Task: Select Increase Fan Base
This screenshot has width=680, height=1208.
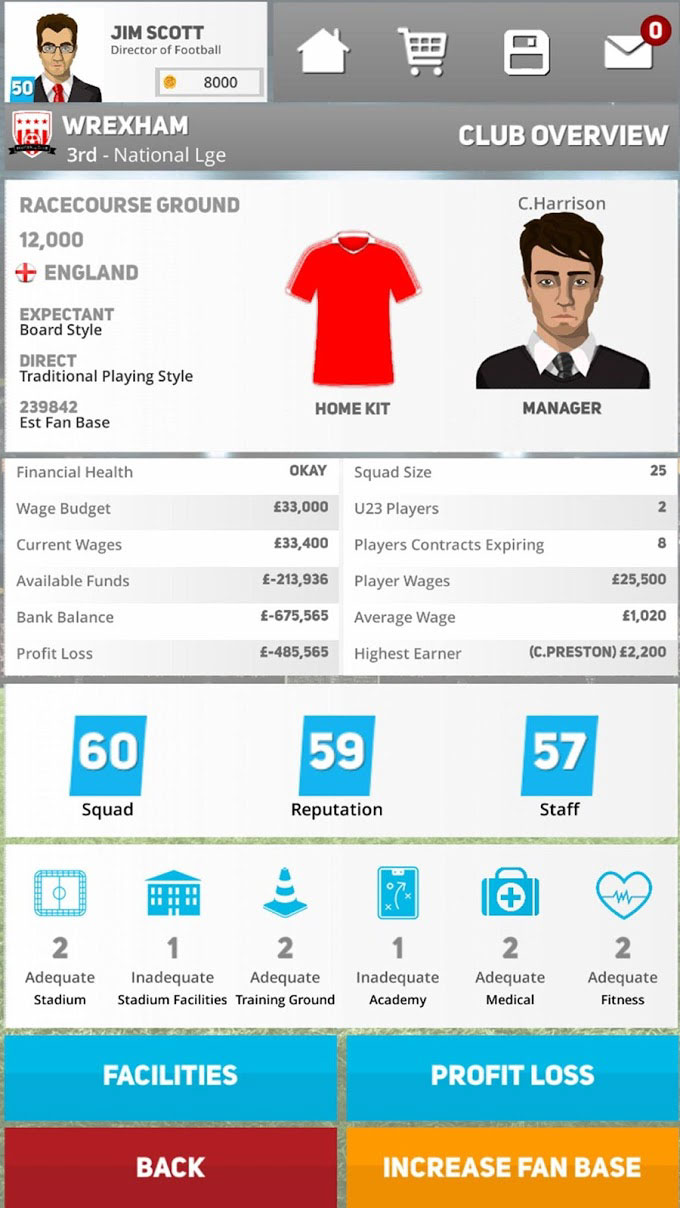Action: tap(512, 1167)
